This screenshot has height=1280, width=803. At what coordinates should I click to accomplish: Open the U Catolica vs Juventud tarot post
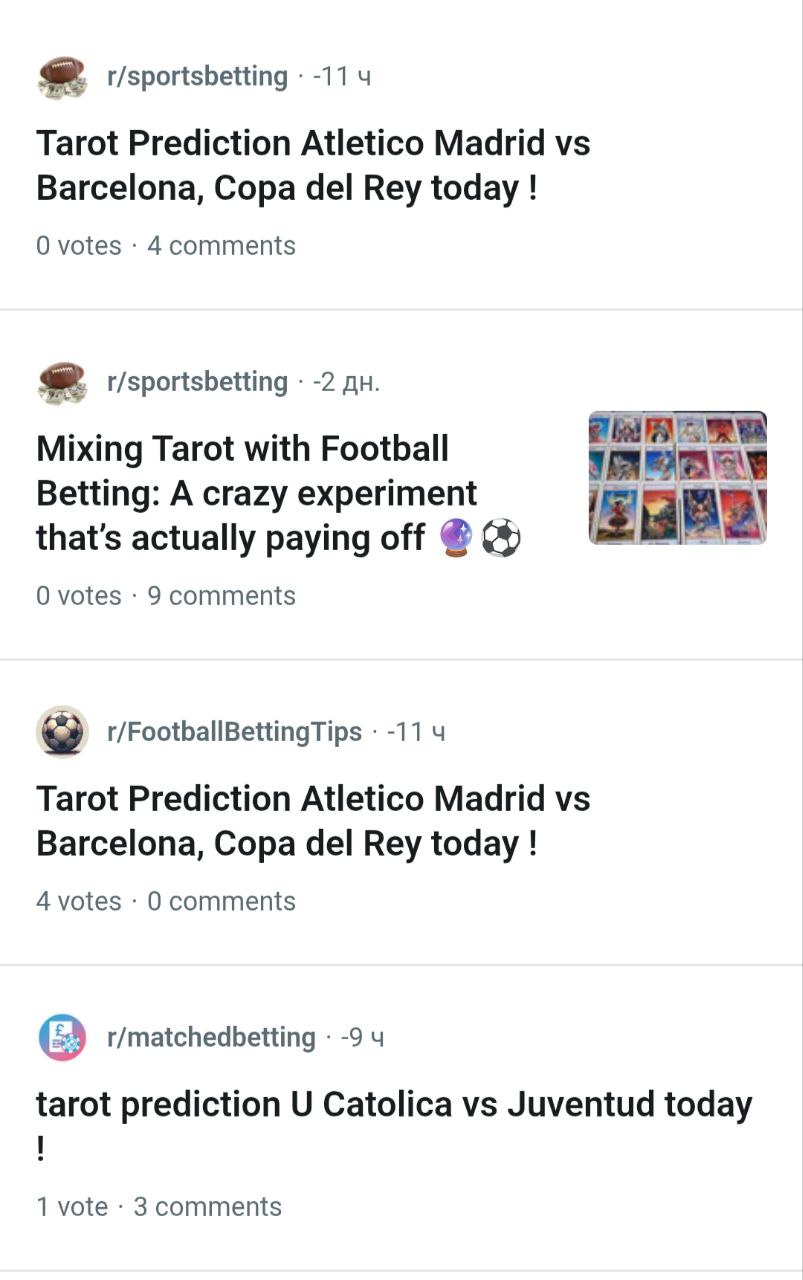tap(393, 1105)
